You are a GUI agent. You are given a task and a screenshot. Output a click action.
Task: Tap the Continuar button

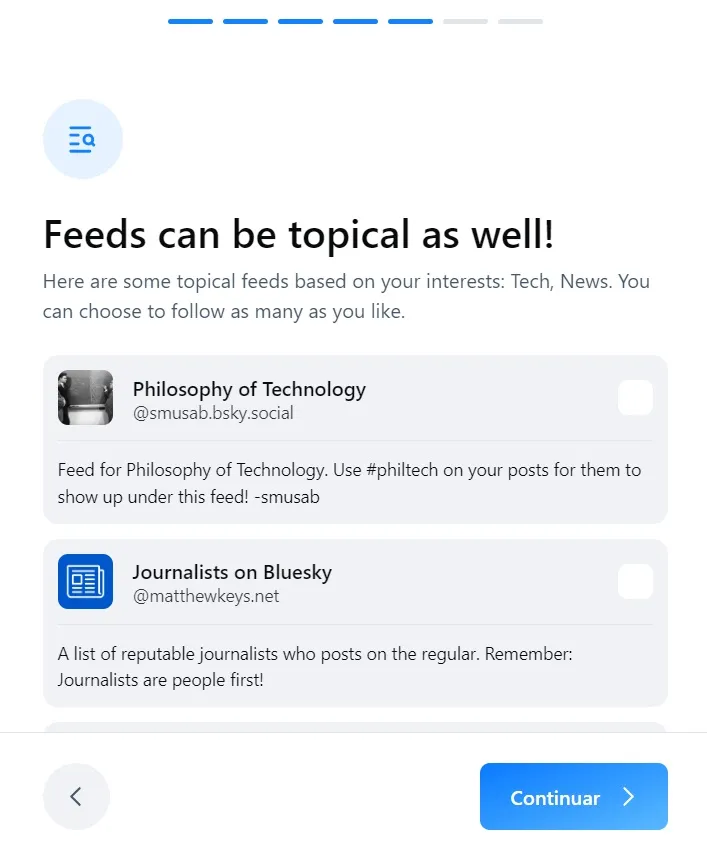pos(573,797)
